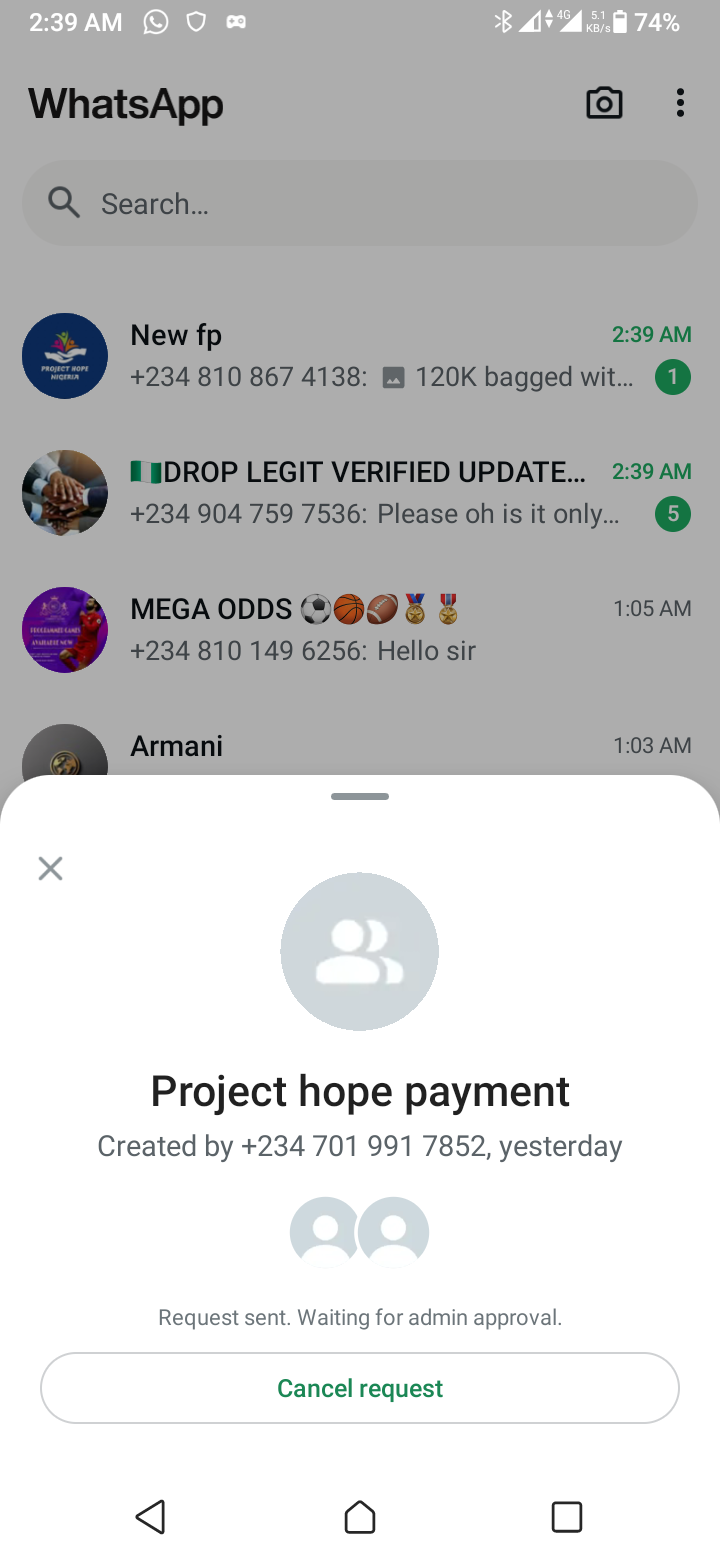Cancel the group join request
The image size is (720, 1560).
(360, 1388)
